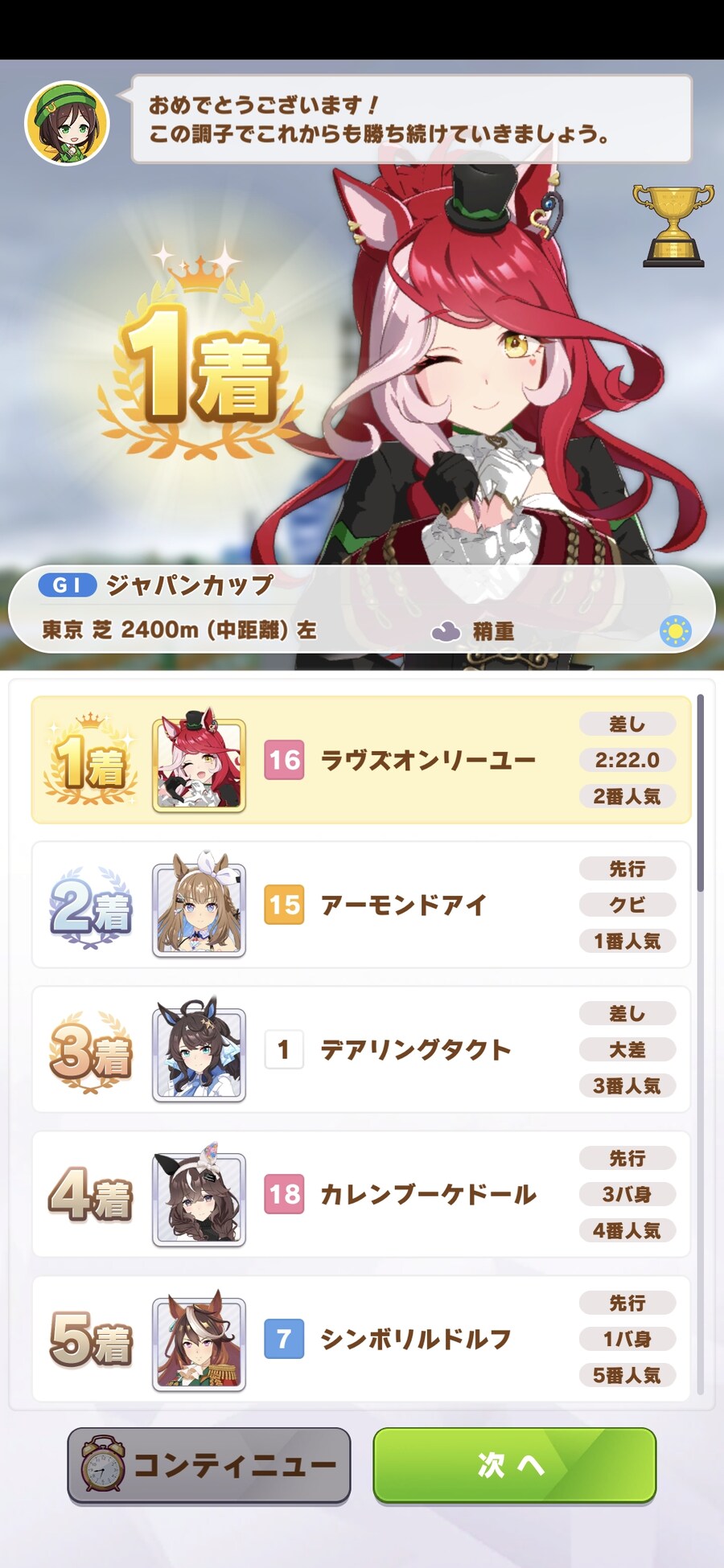Proceed with the green 次へ button
This screenshot has width=724, height=1568.
pos(514,1464)
